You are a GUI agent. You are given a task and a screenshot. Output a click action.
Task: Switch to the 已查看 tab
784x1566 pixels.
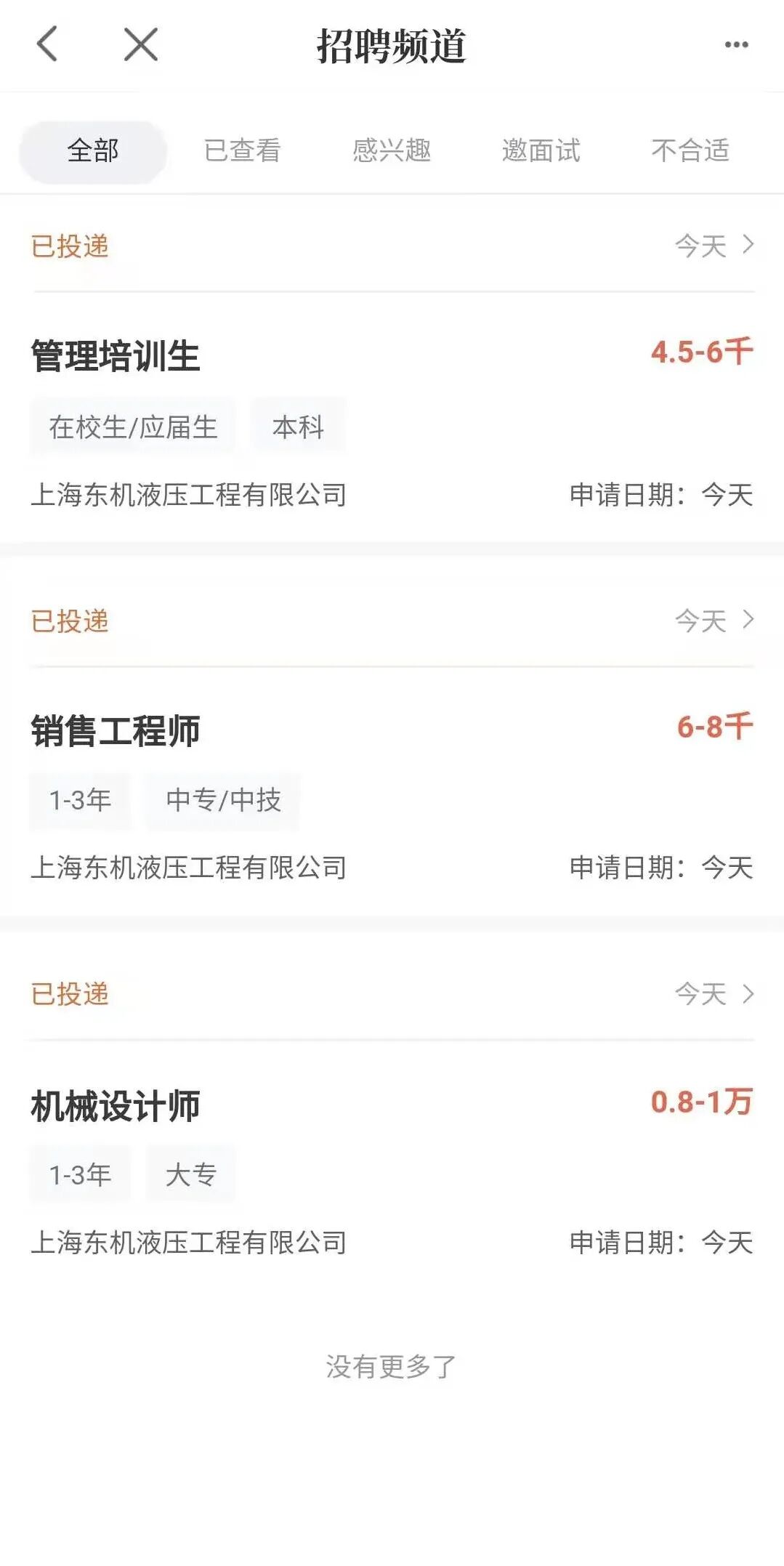(243, 151)
